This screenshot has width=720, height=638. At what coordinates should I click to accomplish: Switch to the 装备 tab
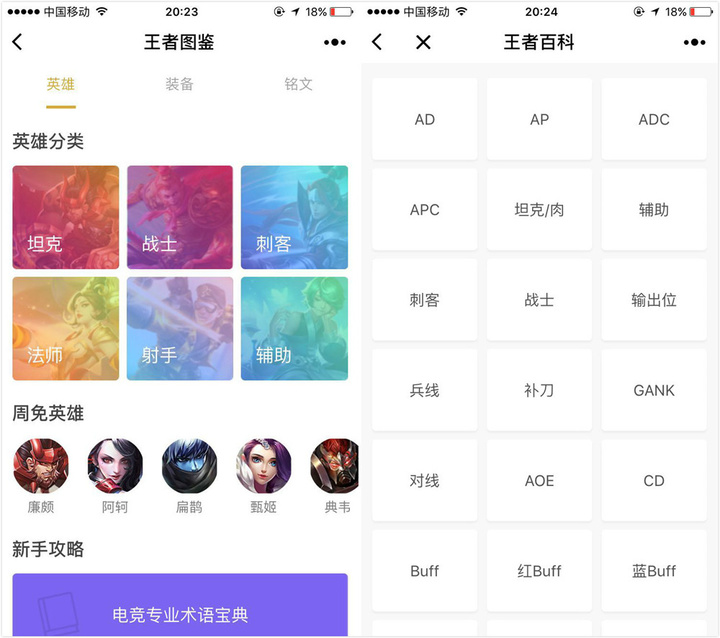[x=180, y=84]
